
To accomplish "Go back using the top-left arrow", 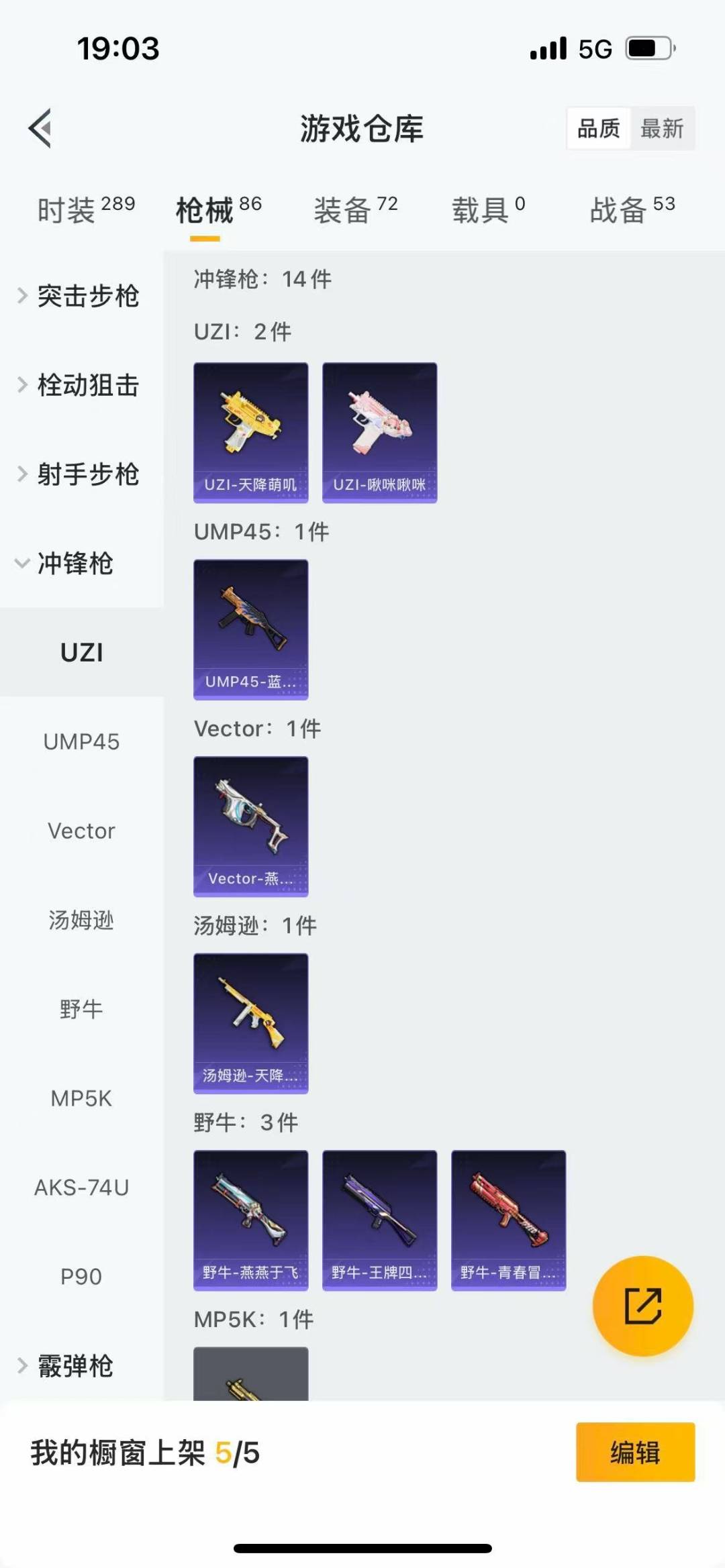I will point(40,127).
